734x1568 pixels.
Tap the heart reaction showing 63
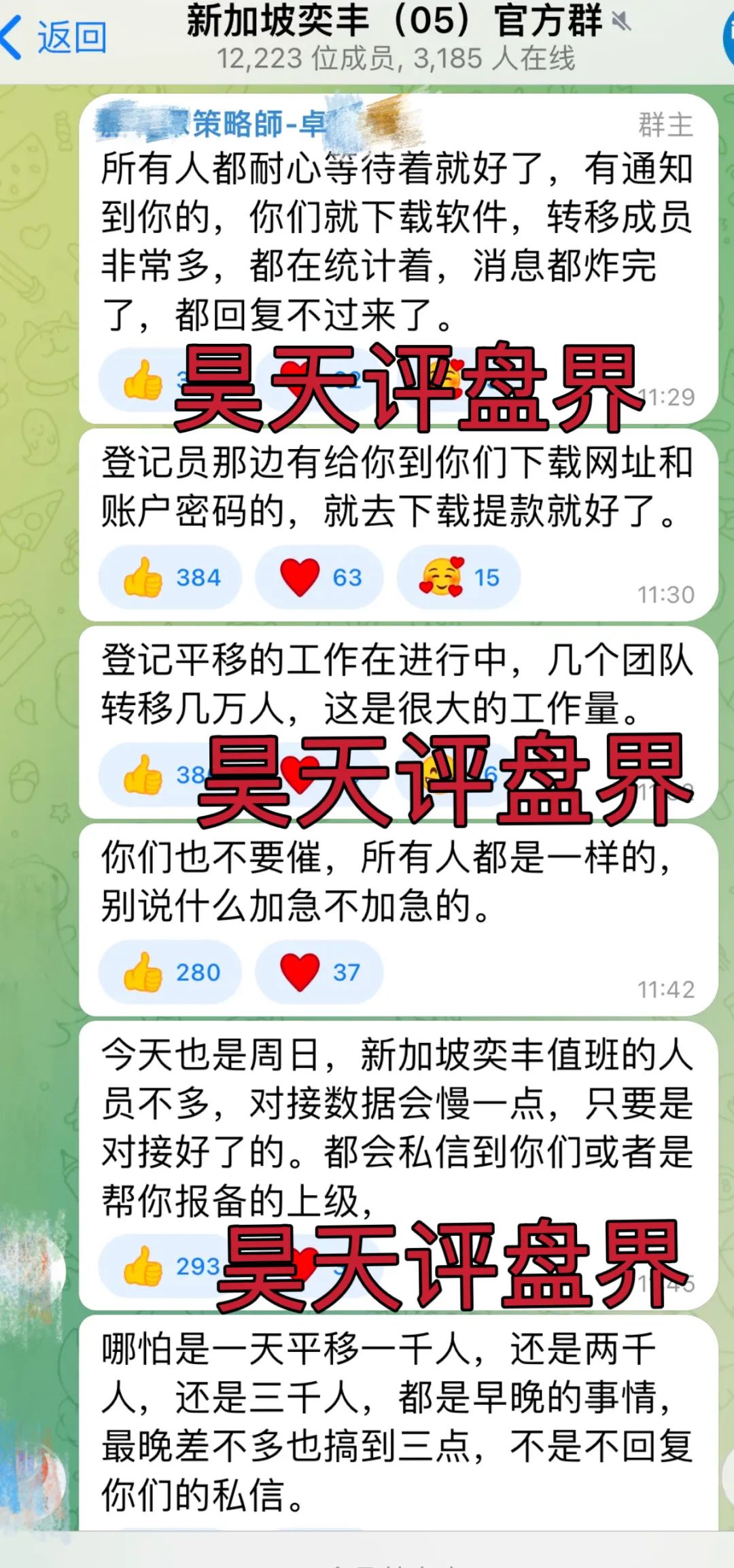[x=316, y=576]
